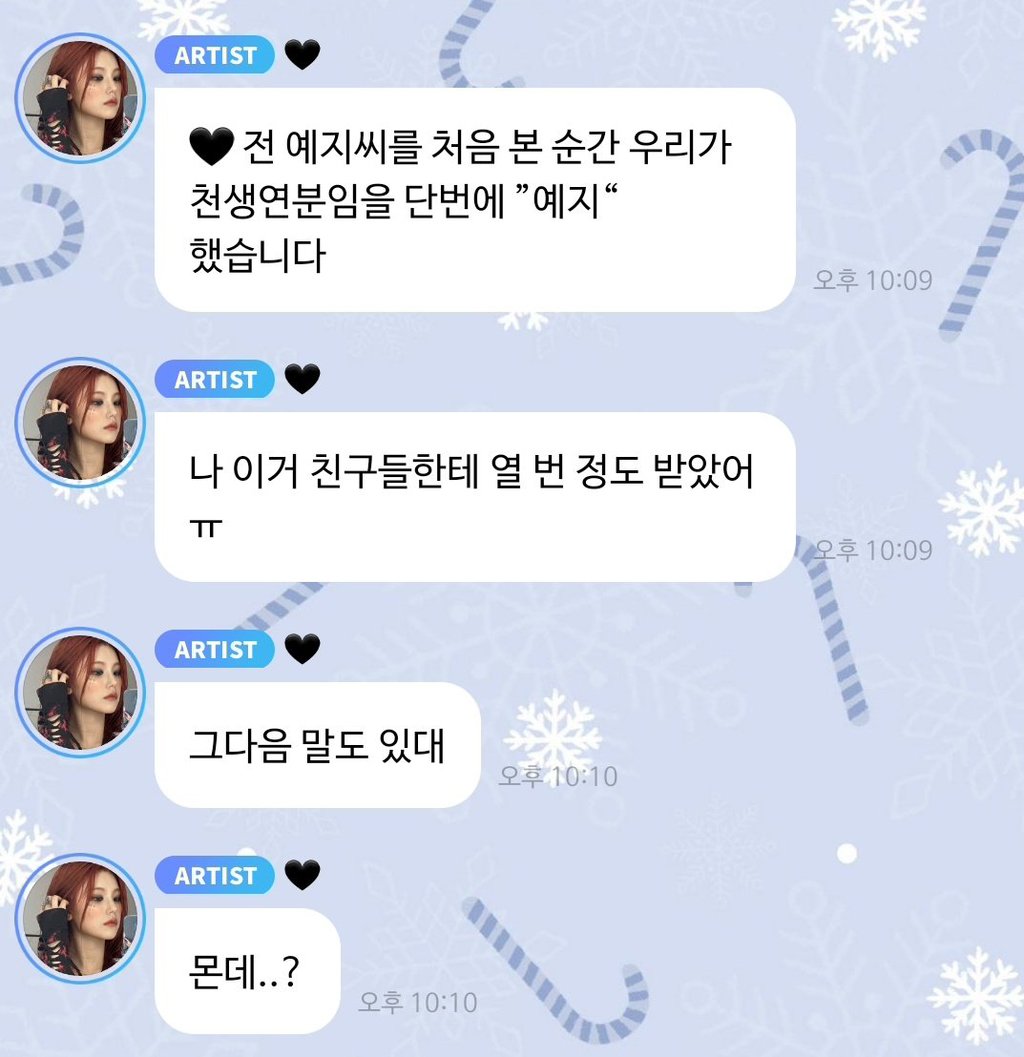This screenshot has width=1024, height=1057.
Task: View artist avatar beside "나 이거 친구들한테" message
Action: pos(80,421)
